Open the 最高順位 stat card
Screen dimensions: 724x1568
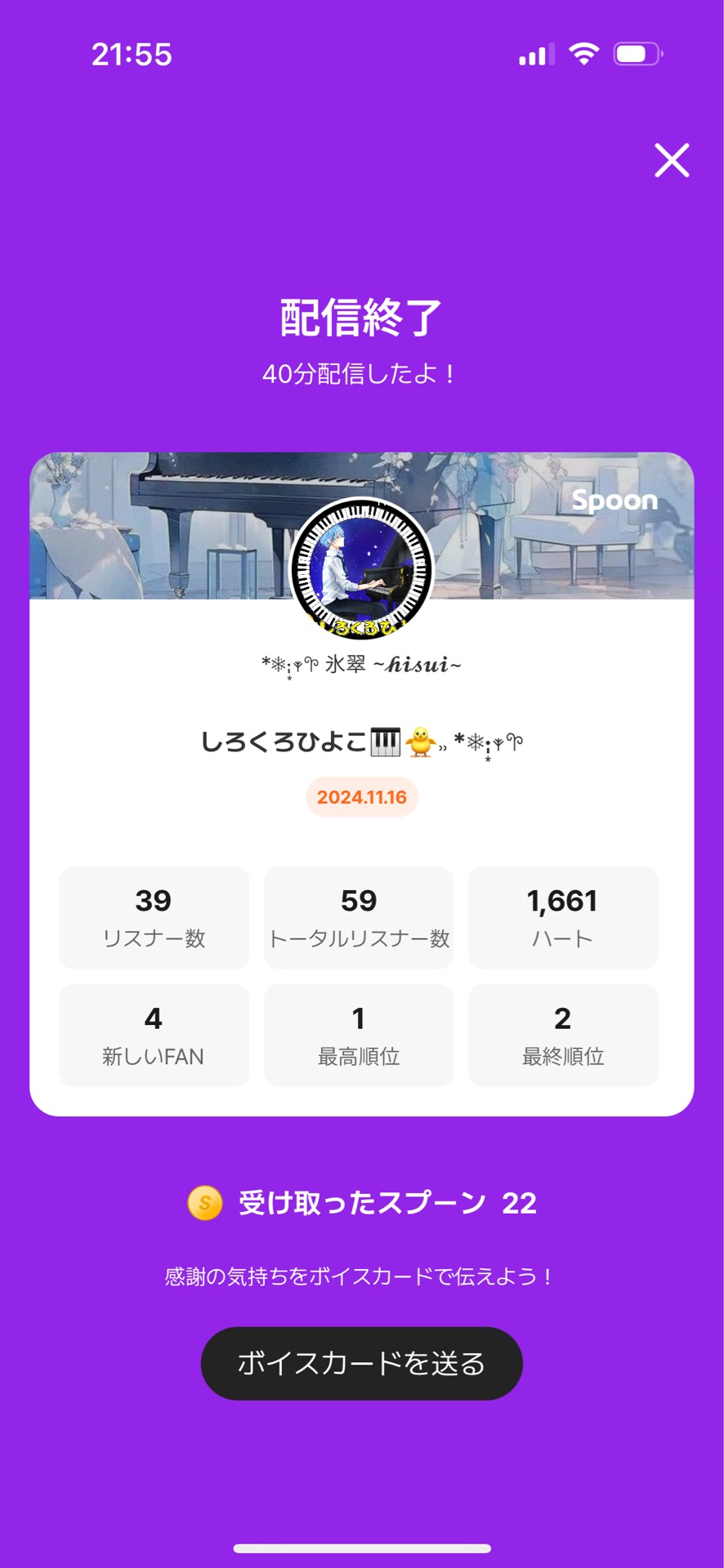[358, 1035]
